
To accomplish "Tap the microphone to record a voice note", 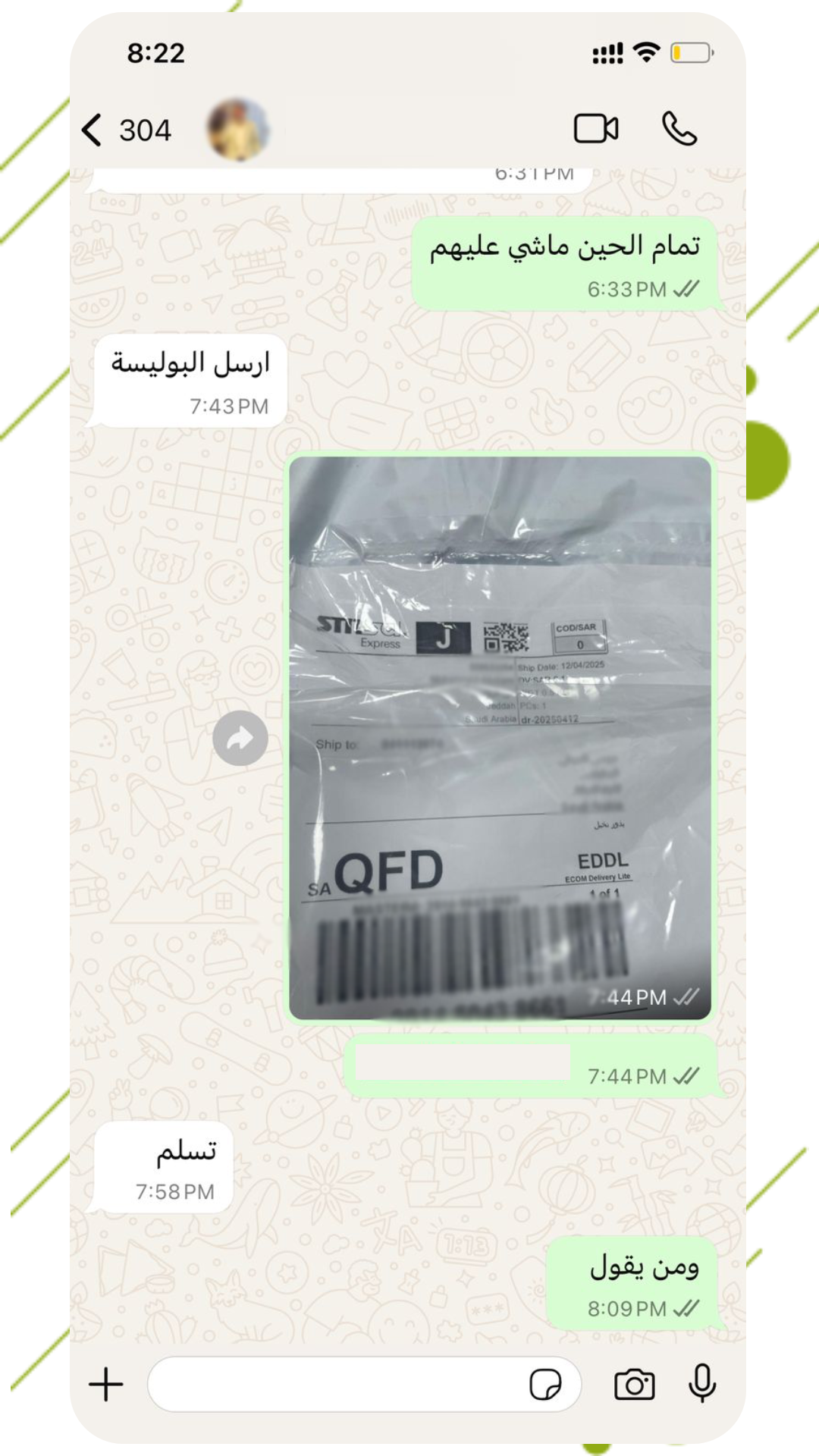I will (x=701, y=1384).
